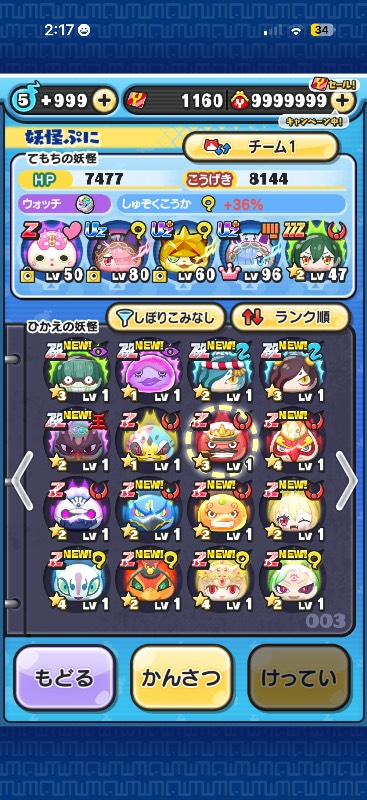
Task: Change sorting with ランク順 button
Action: coord(289,318)
